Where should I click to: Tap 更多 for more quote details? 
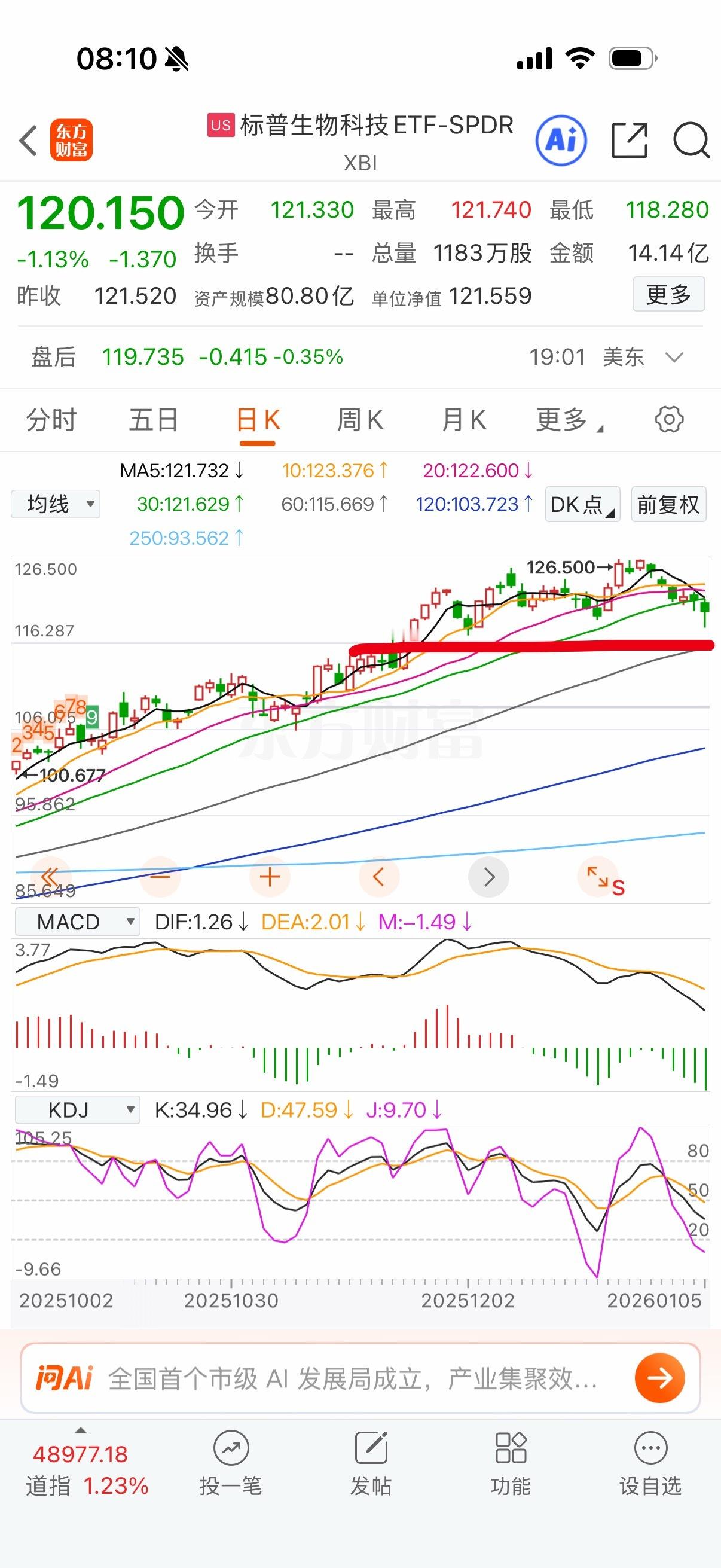(668, 294)
